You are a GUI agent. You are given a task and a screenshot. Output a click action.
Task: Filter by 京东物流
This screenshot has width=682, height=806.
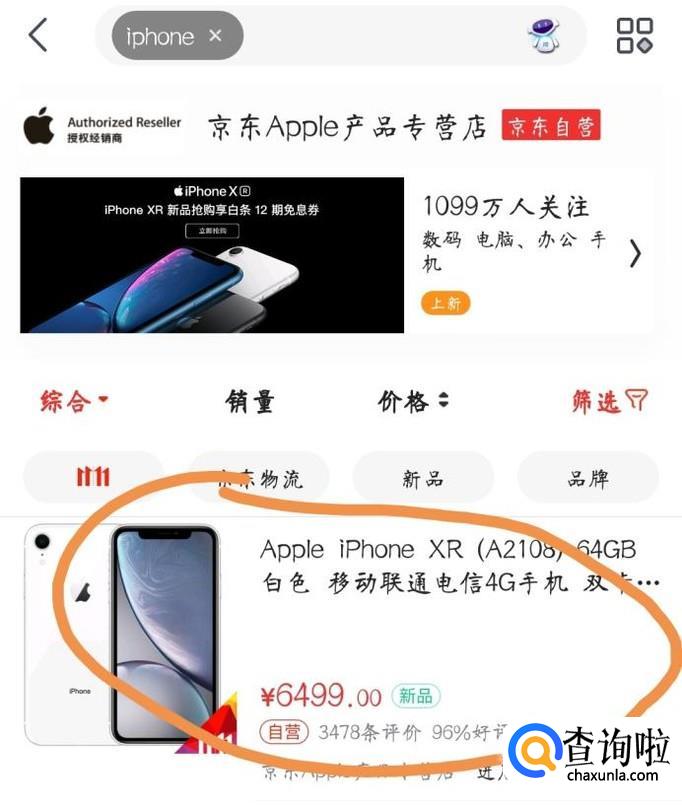coord(260,478)
